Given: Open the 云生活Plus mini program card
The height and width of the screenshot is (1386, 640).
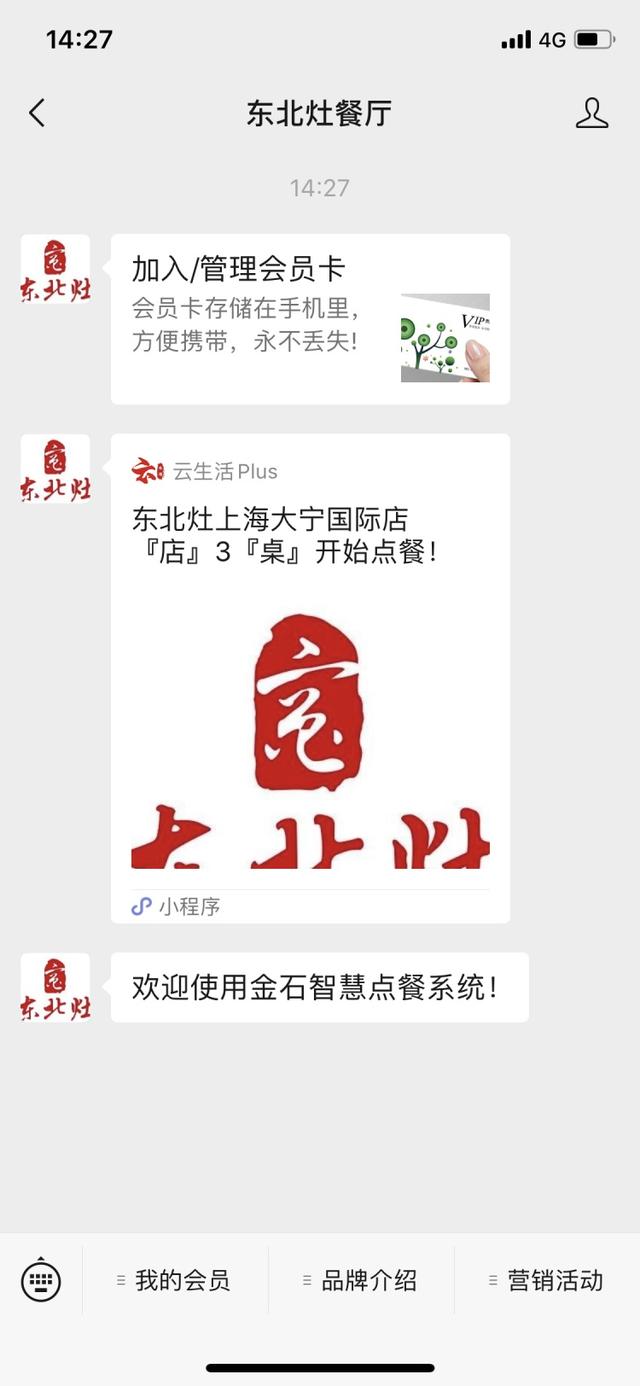Looking at the screenshot, I should coord(310,678).
